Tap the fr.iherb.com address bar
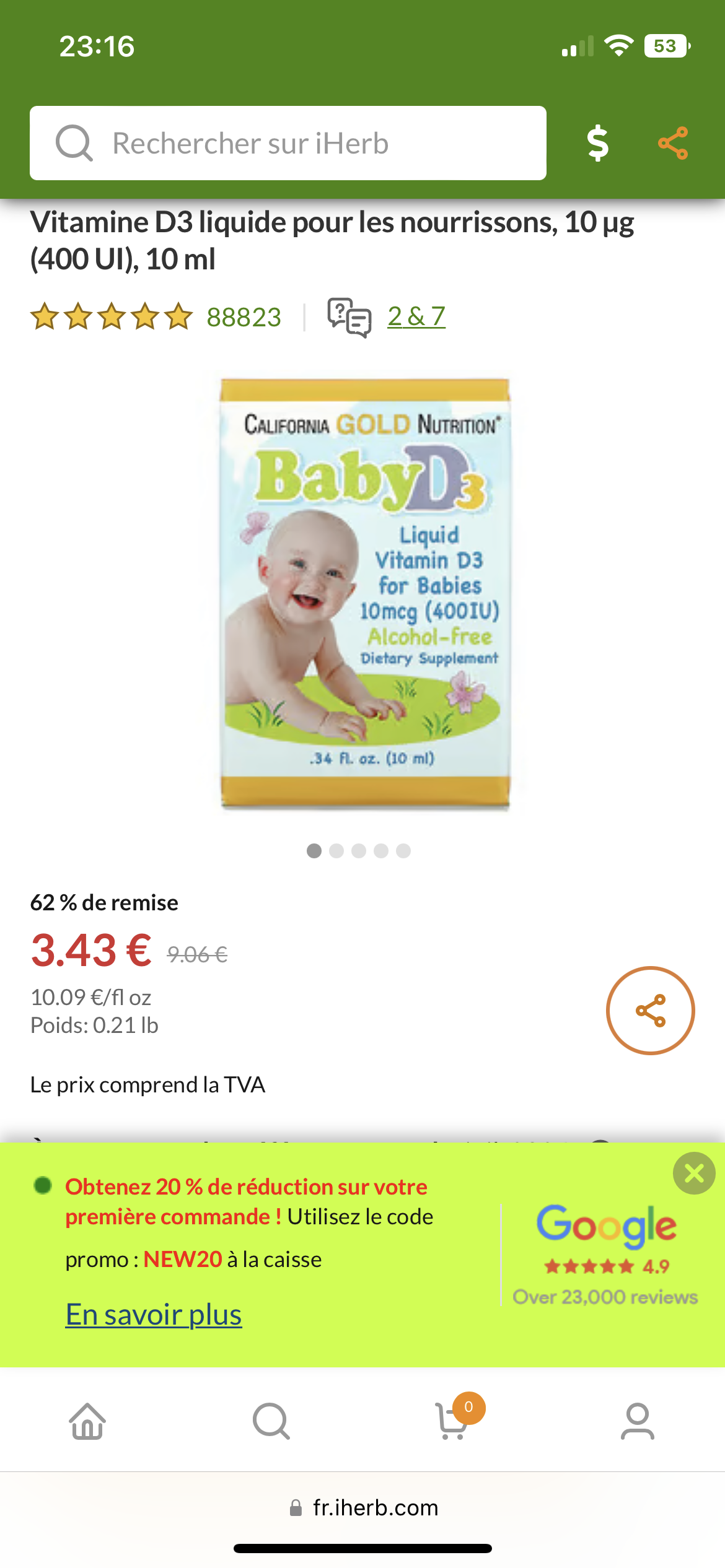Screen dimensions: 725x1568 click(363, 1507)
